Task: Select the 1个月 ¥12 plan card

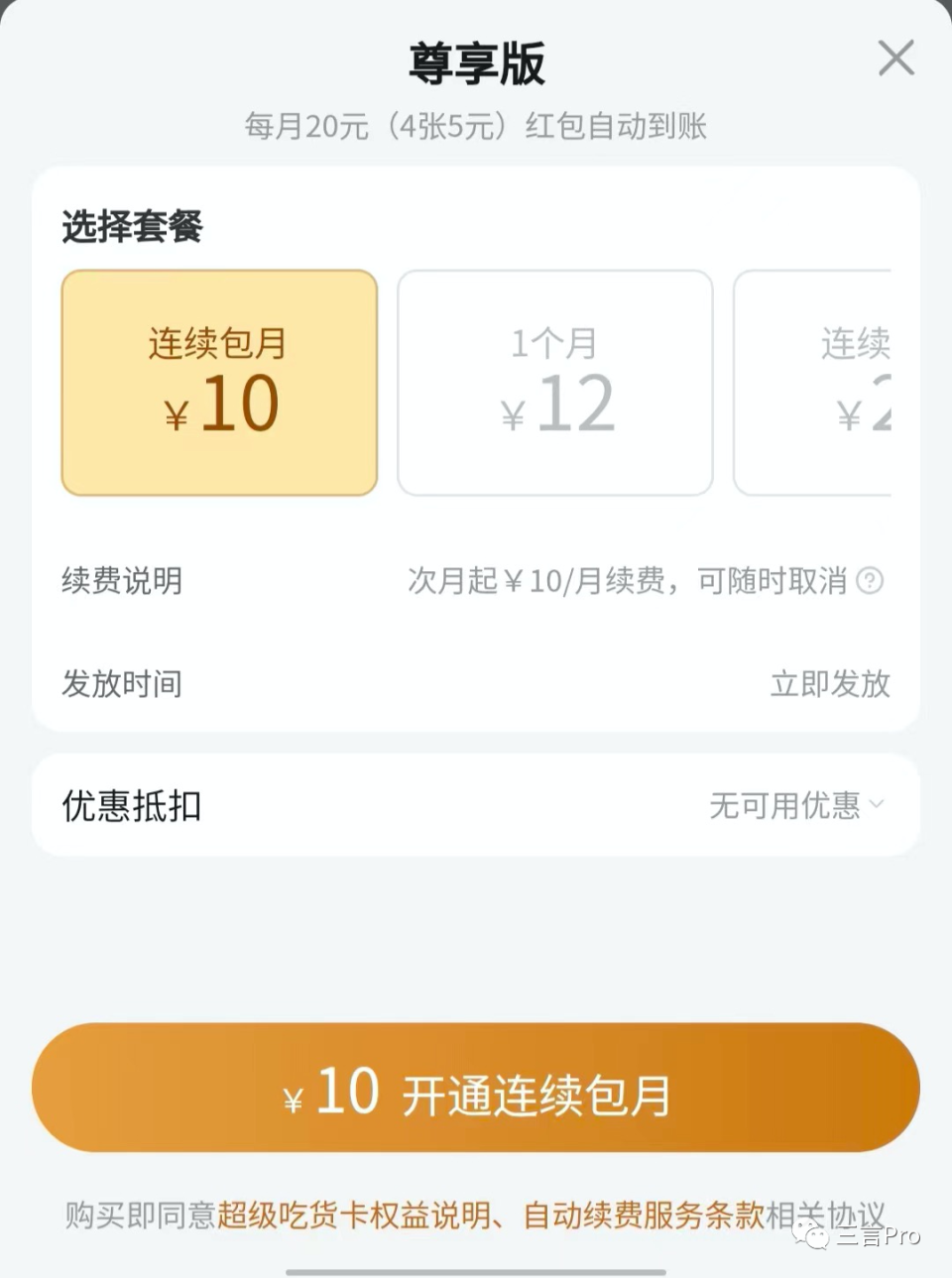Action: (x=554, y=382)
